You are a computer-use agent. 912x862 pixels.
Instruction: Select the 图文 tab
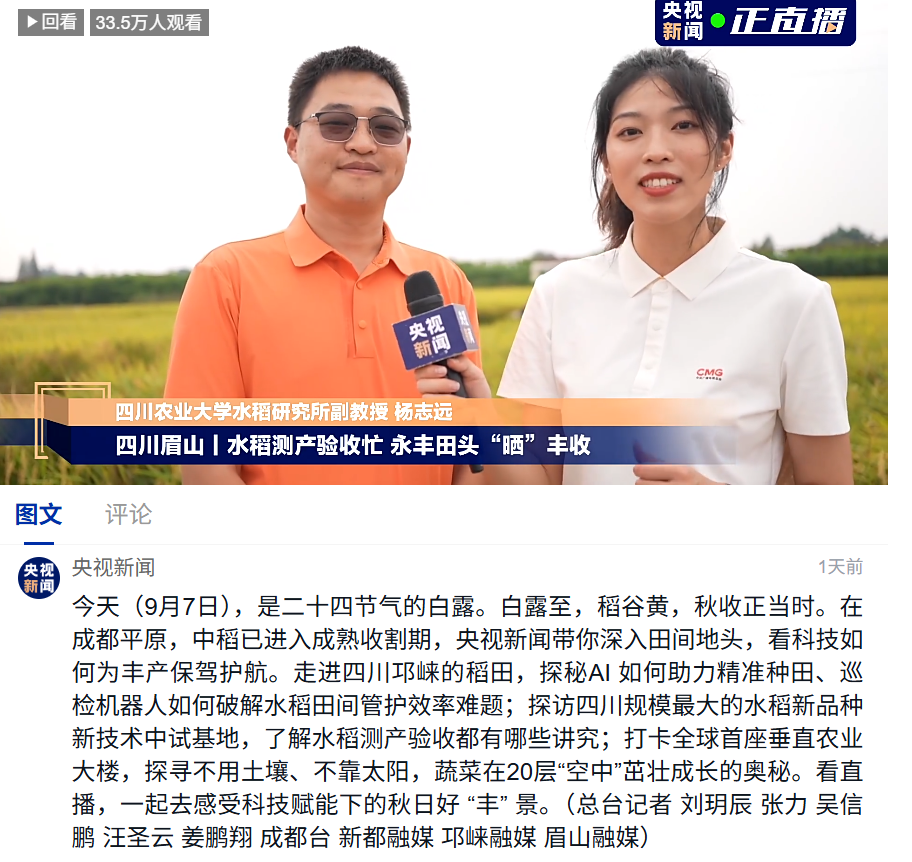coord(39,514)
